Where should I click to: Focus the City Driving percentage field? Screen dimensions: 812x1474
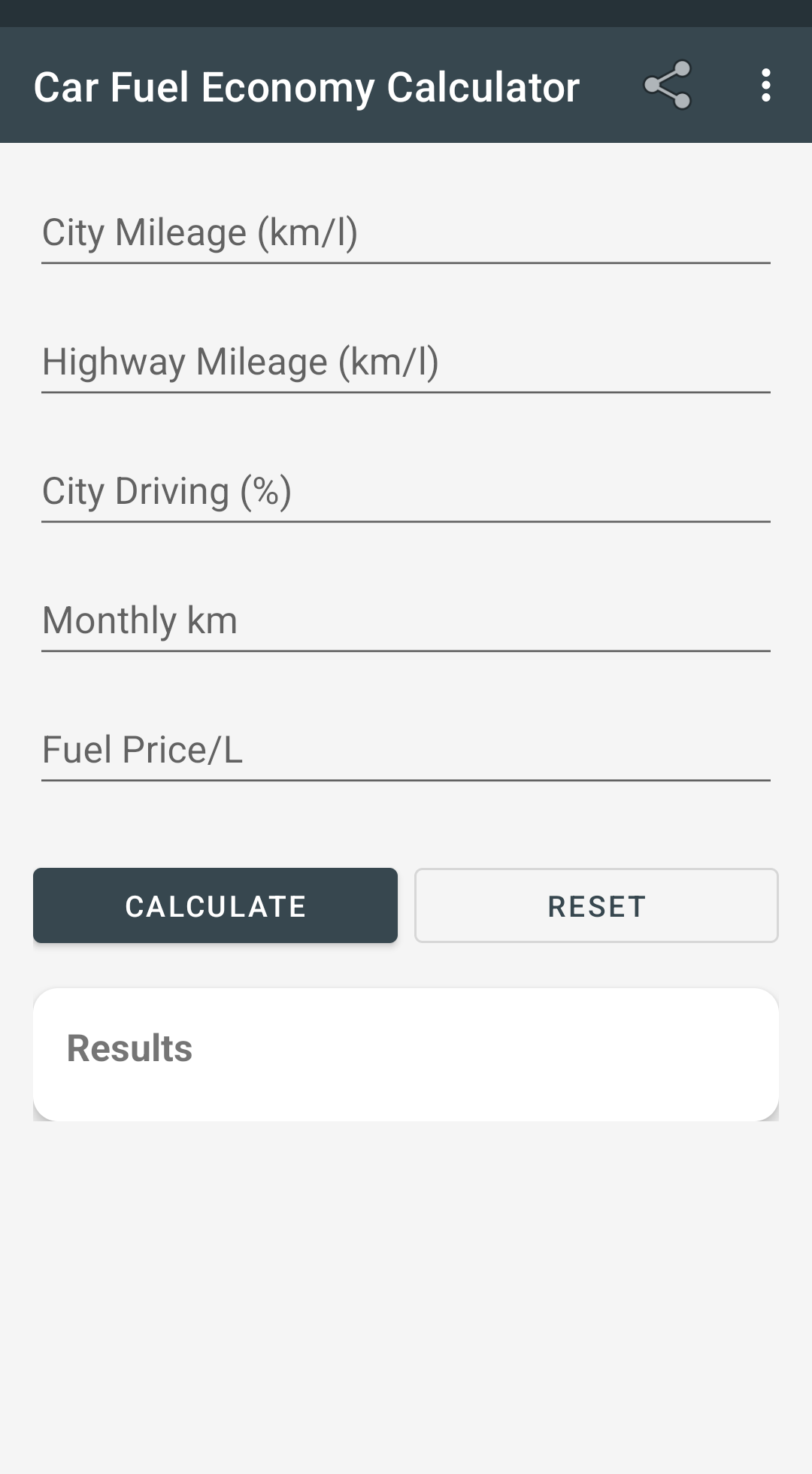tap(406, 492)
